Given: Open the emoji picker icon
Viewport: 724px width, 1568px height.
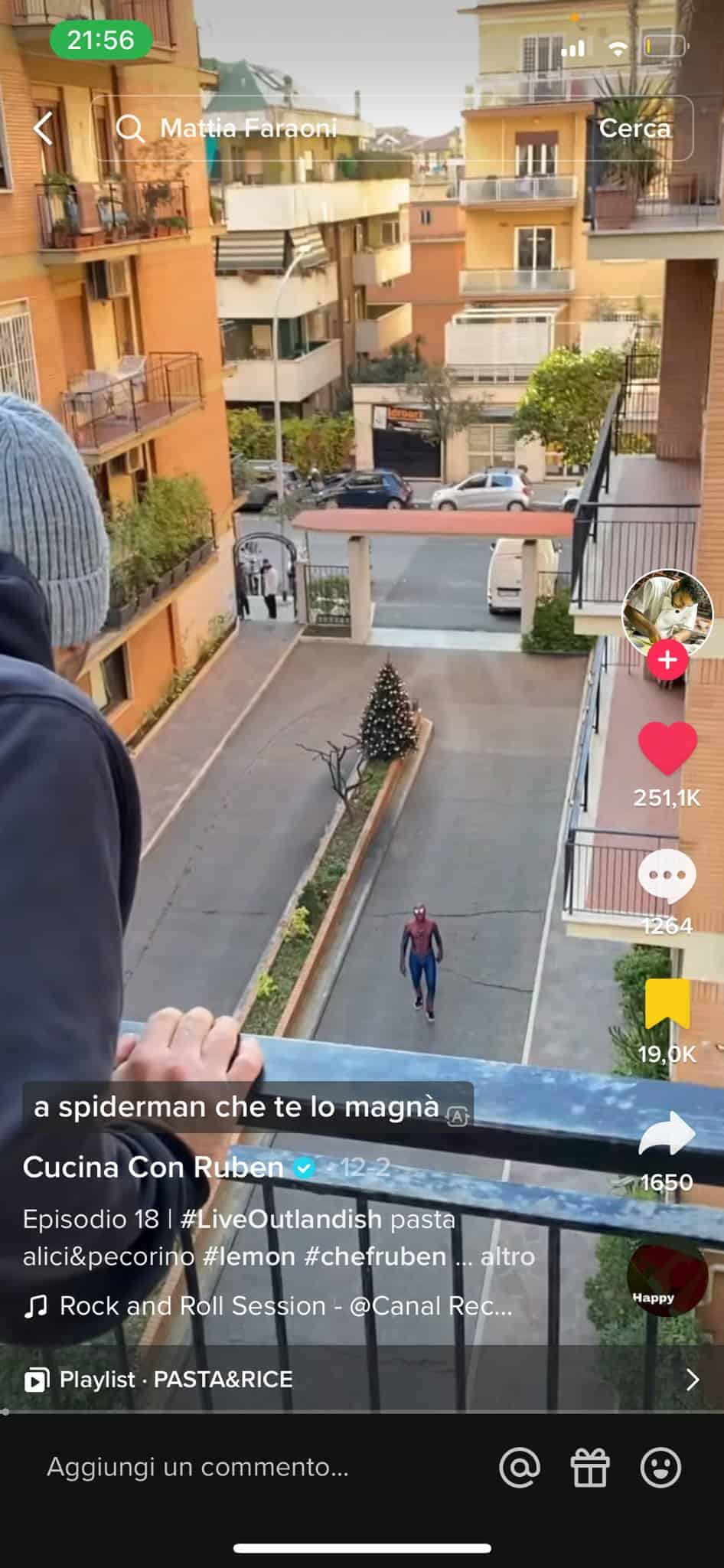Looking at the screenshot, I should [660, 1468].
